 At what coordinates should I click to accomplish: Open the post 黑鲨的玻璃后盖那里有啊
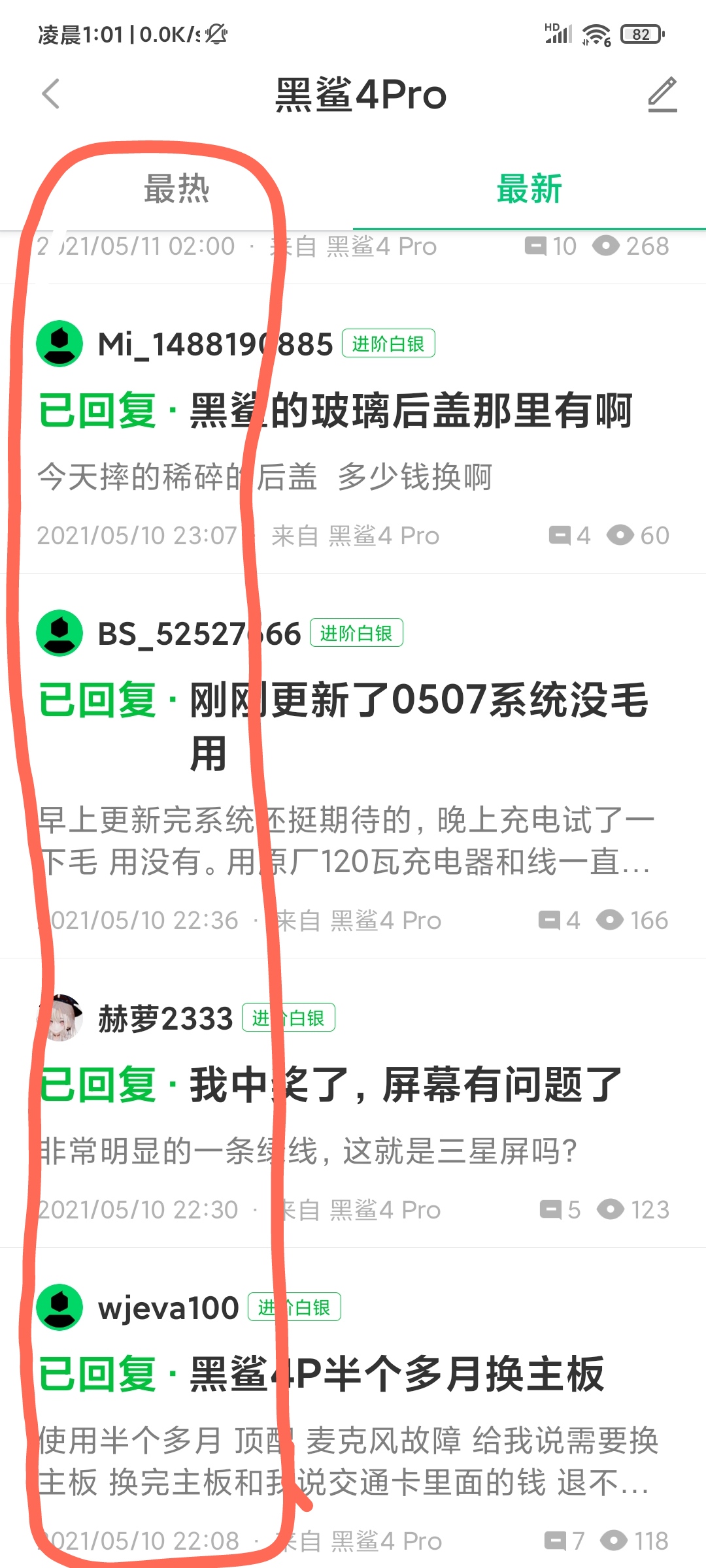tap(411, 411)
